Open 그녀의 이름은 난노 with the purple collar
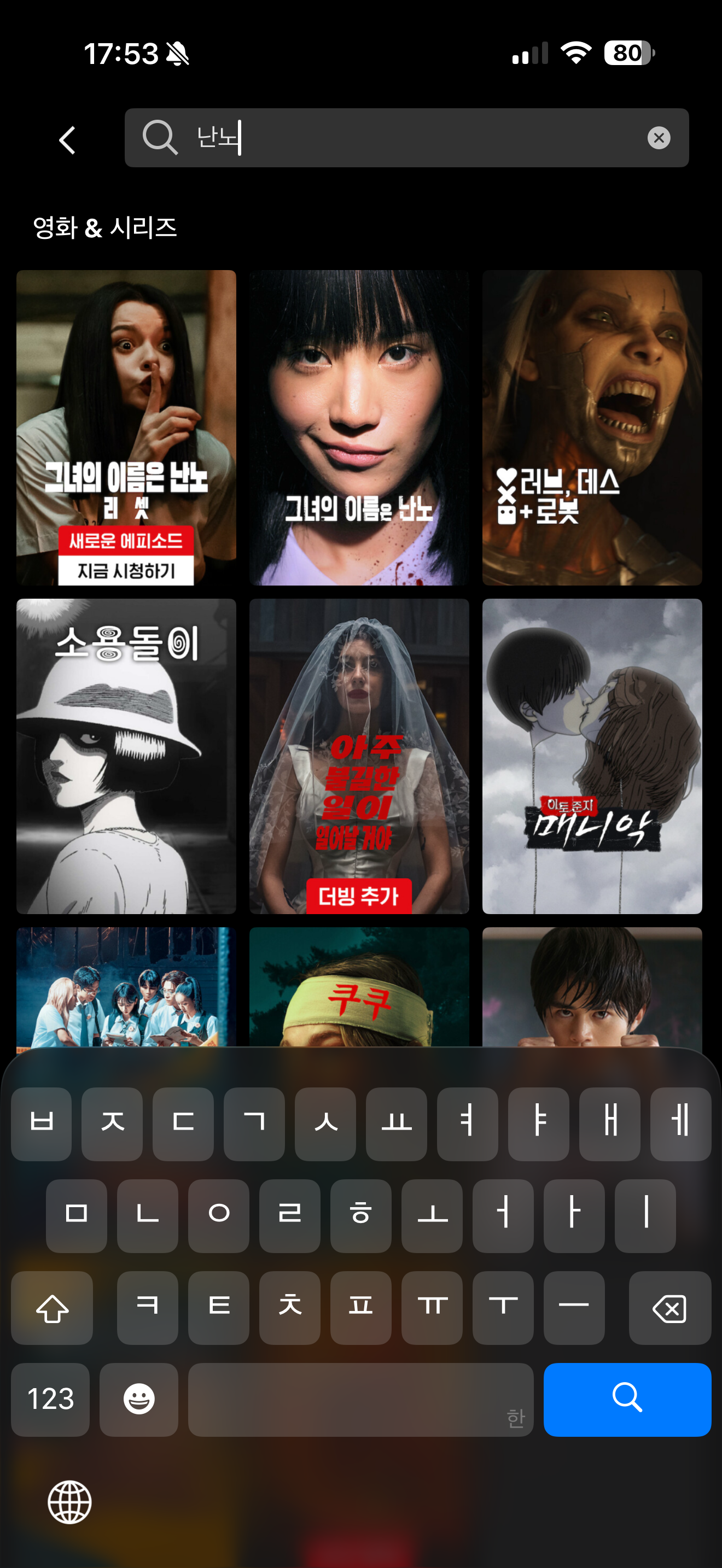This screenshot has width=722, height=1568. click(x=359, y=428)
